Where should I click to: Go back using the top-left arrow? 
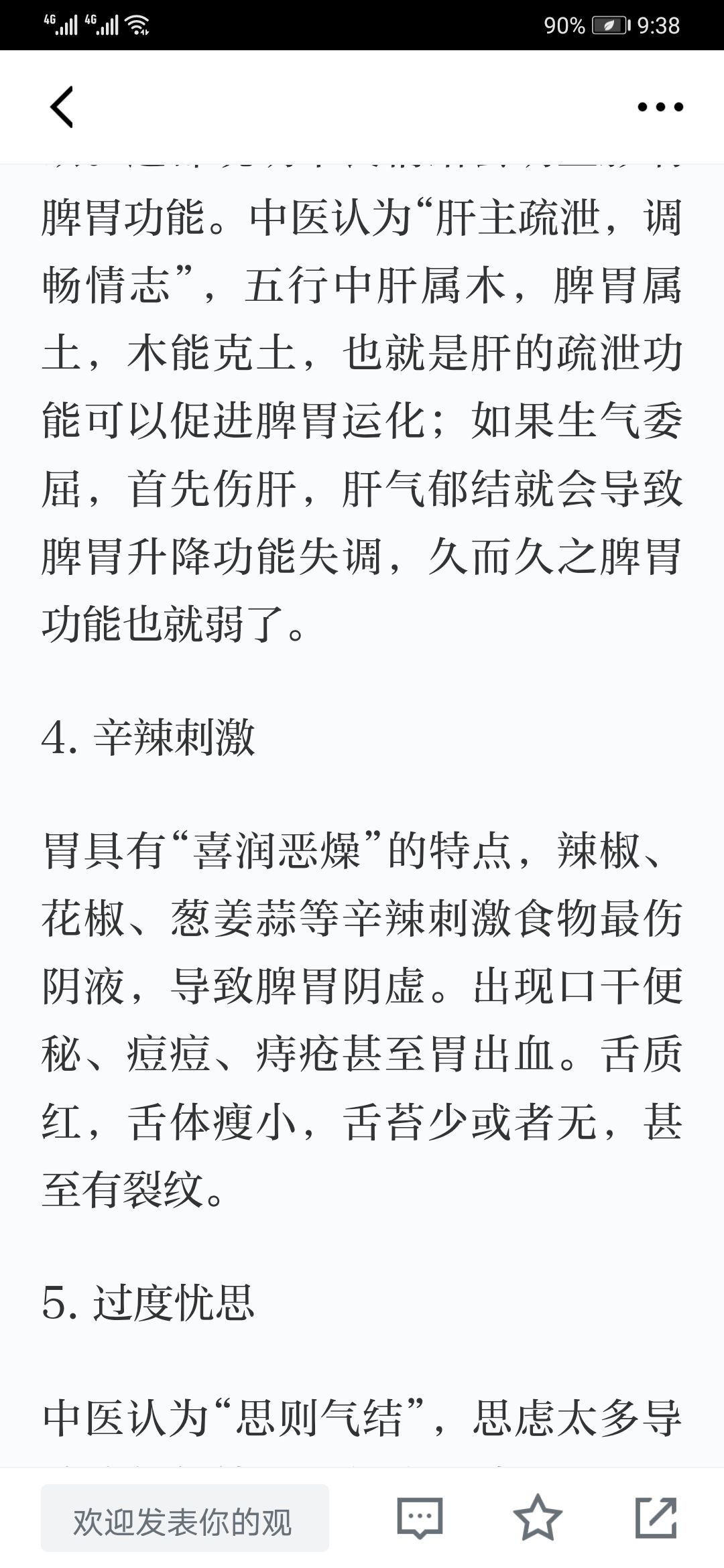point(62,107)
